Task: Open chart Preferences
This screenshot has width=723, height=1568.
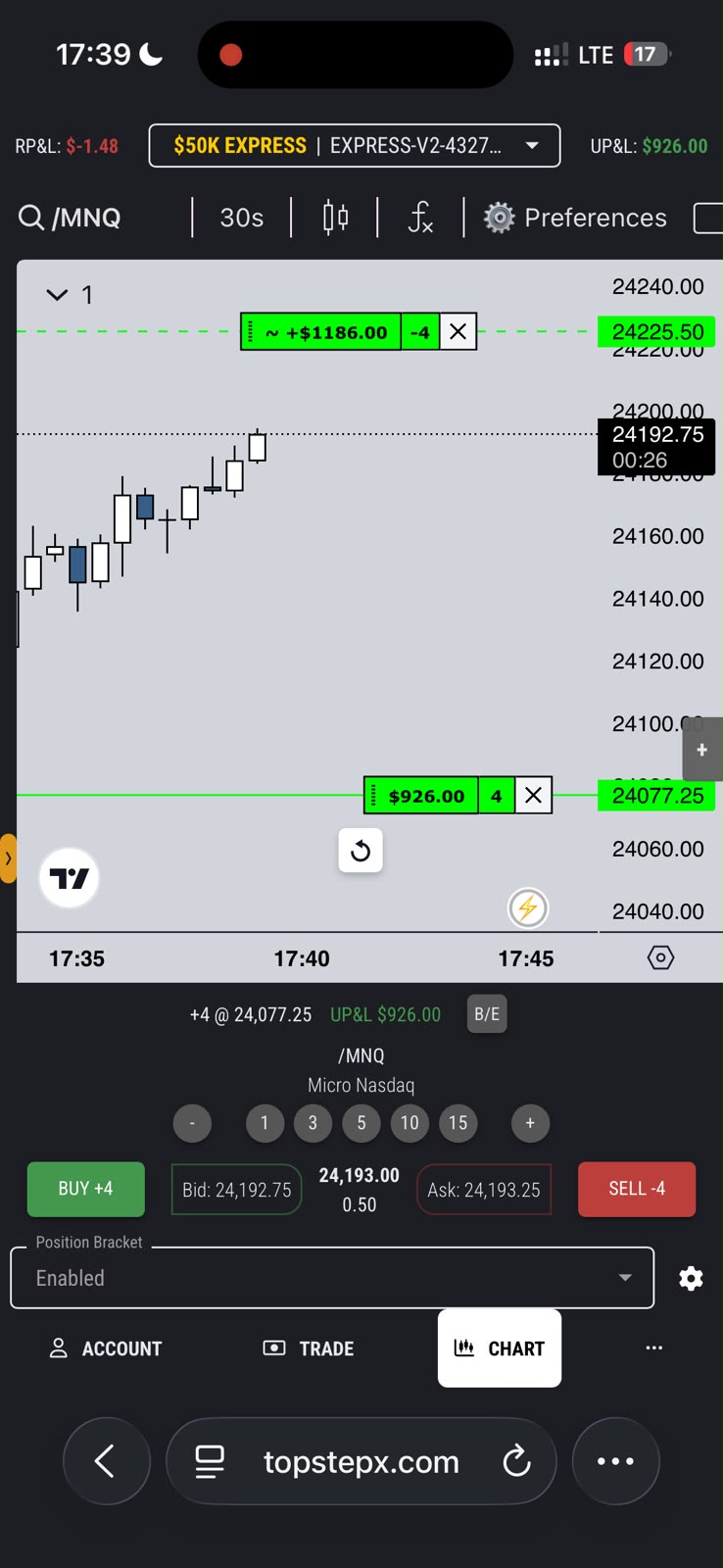Action: (575, 218)
